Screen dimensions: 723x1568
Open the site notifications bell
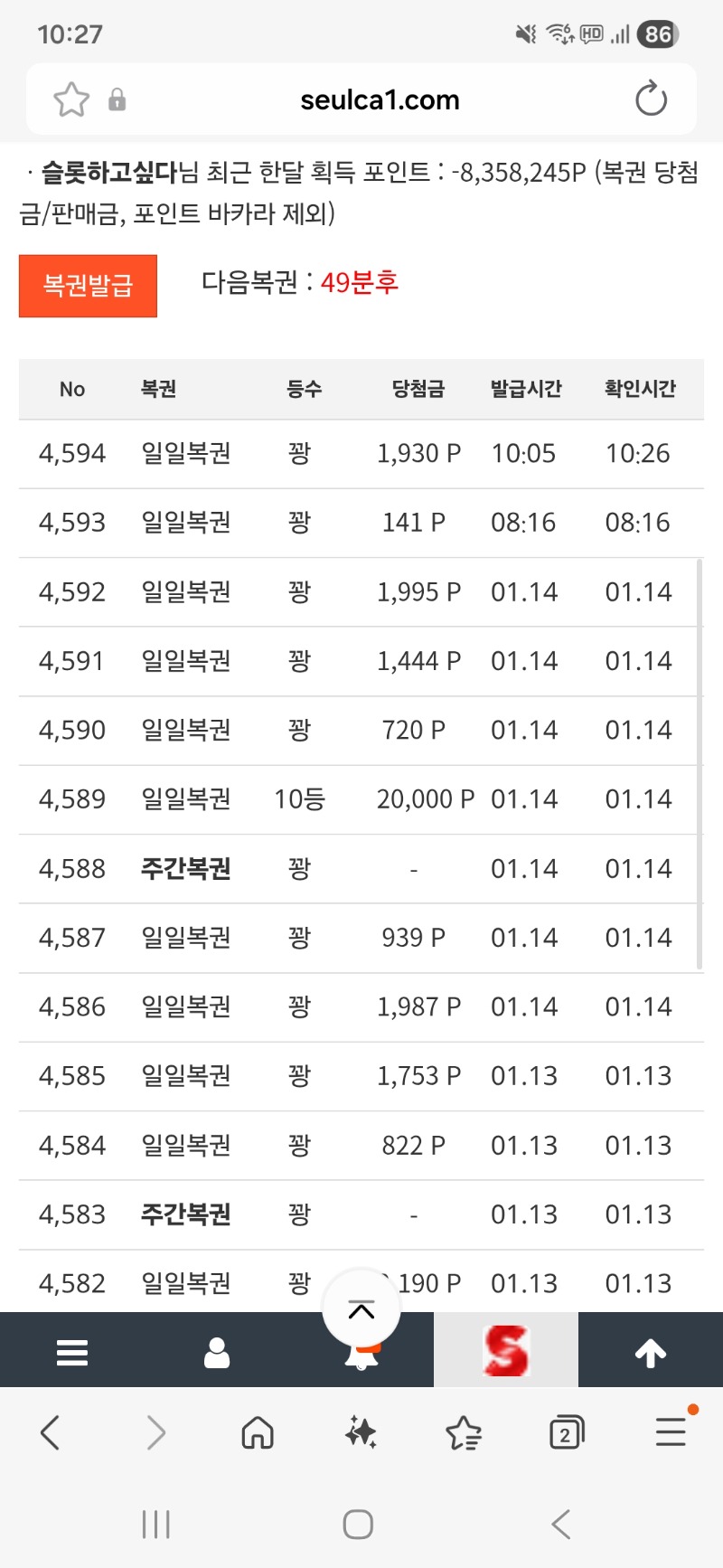[x=361, y=1362]
